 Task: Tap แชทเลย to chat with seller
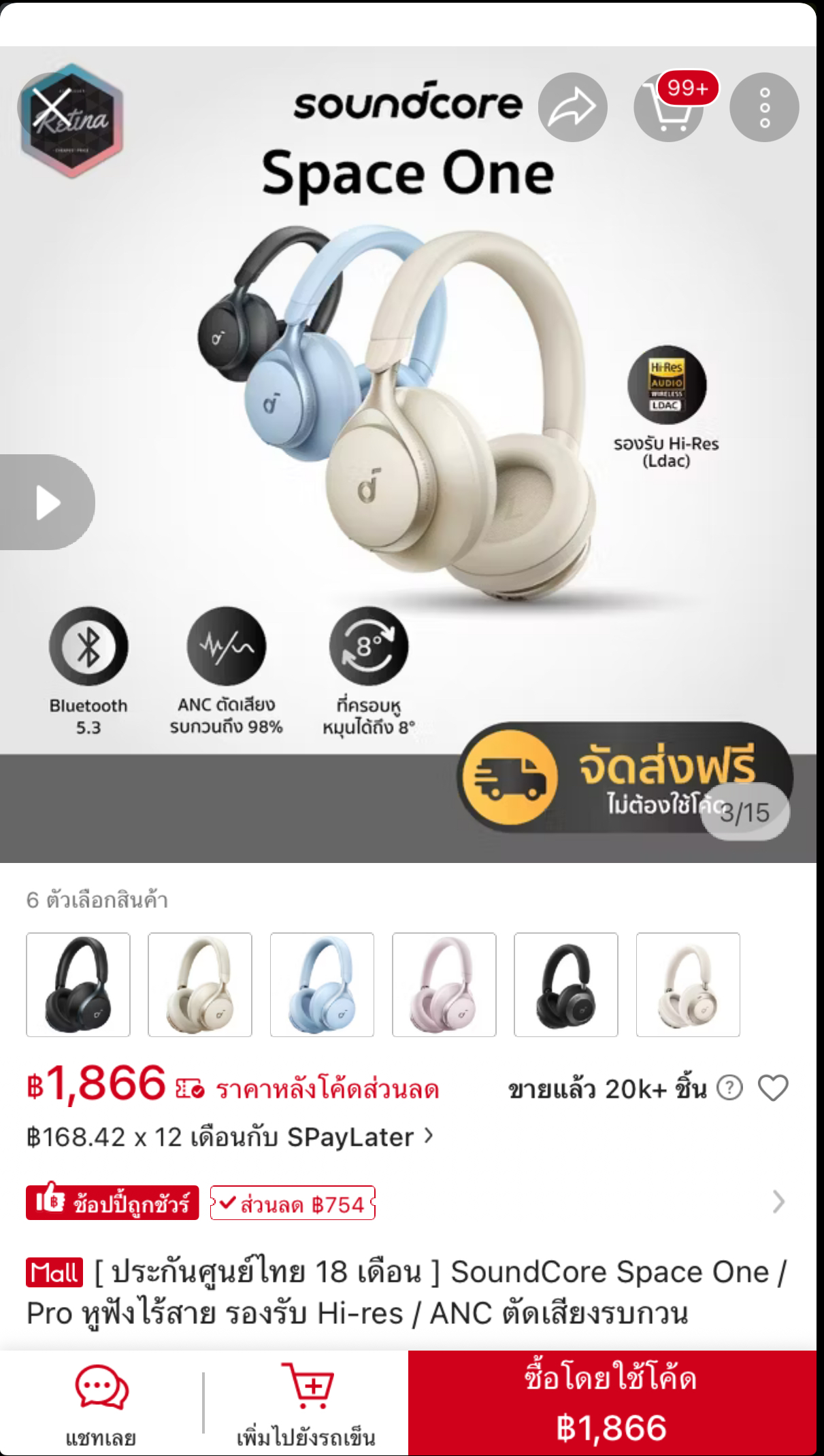pyautogui.click(x=101, y=1404)
